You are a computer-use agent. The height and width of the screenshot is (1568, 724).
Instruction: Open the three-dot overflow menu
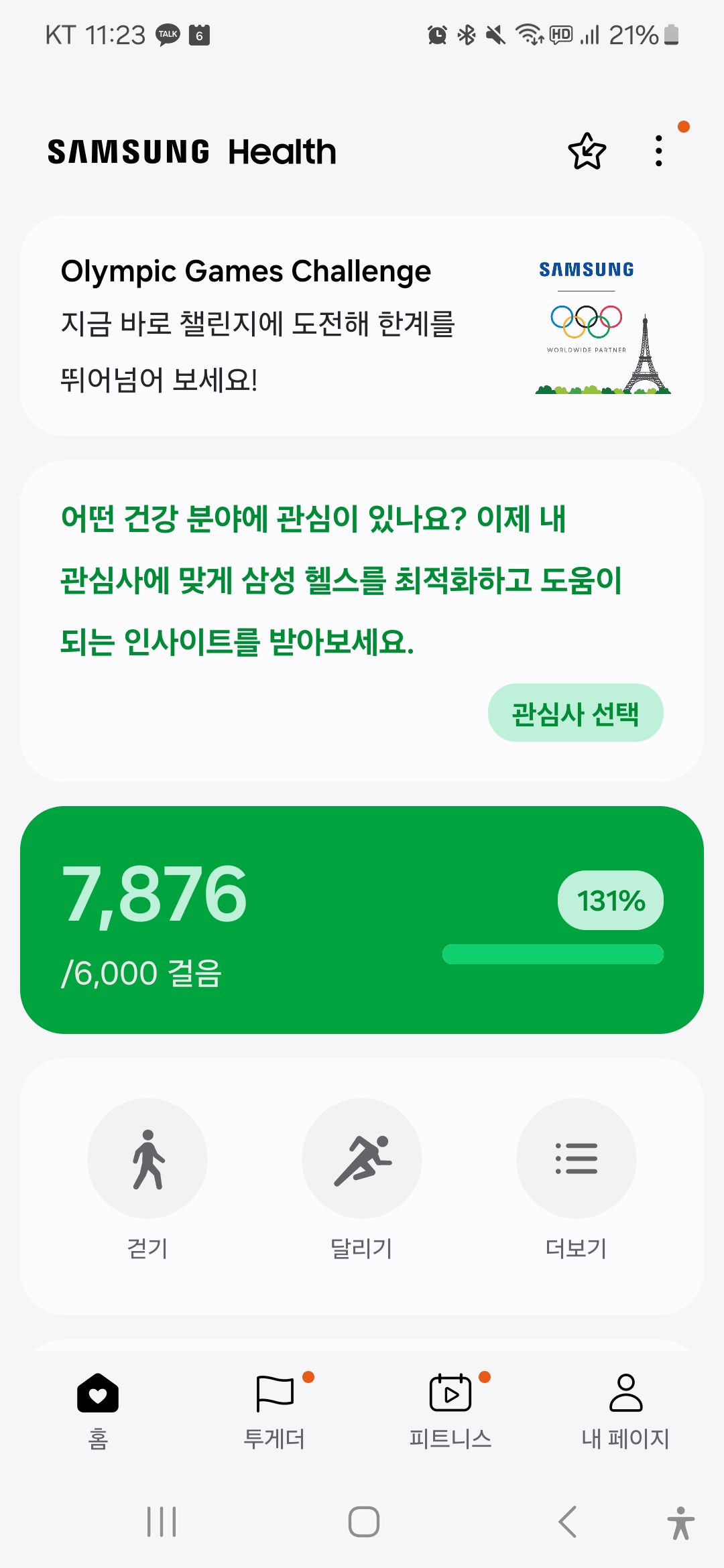[x=659, y=151]
